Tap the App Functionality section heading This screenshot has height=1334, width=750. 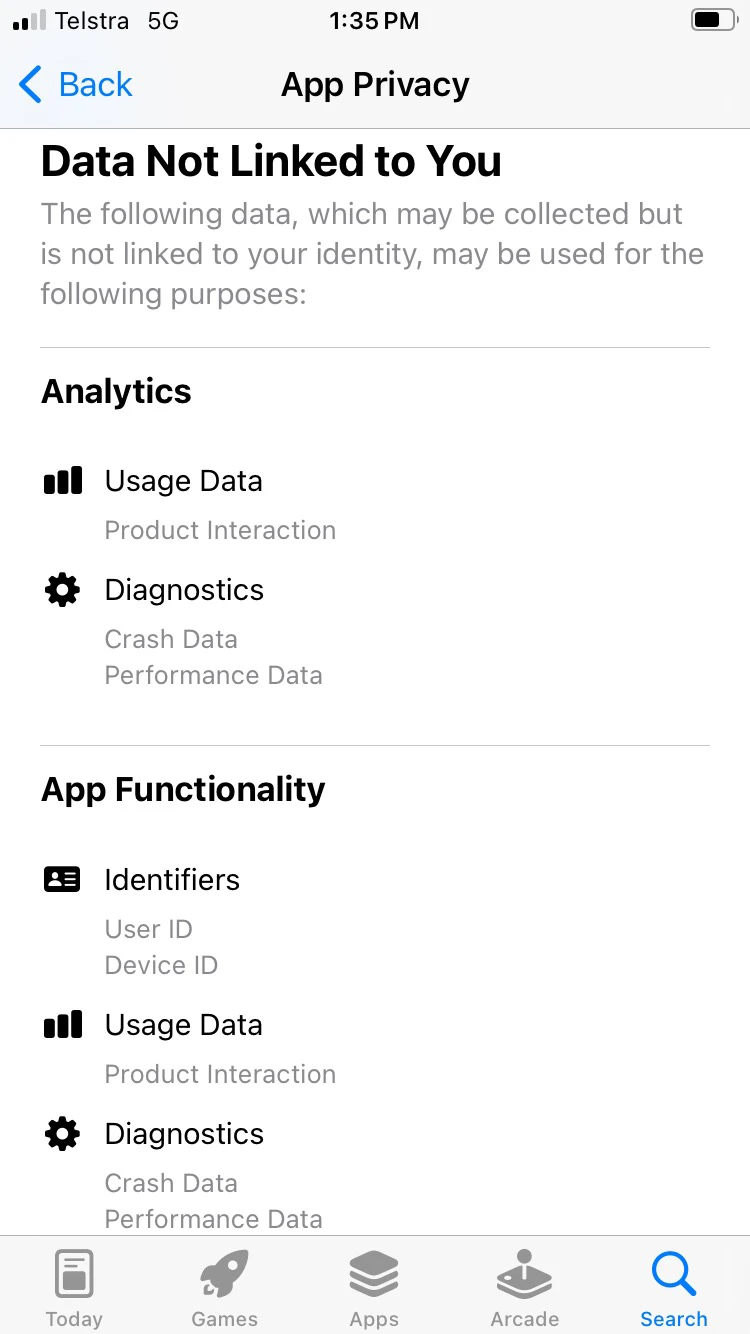pos(182,789)
